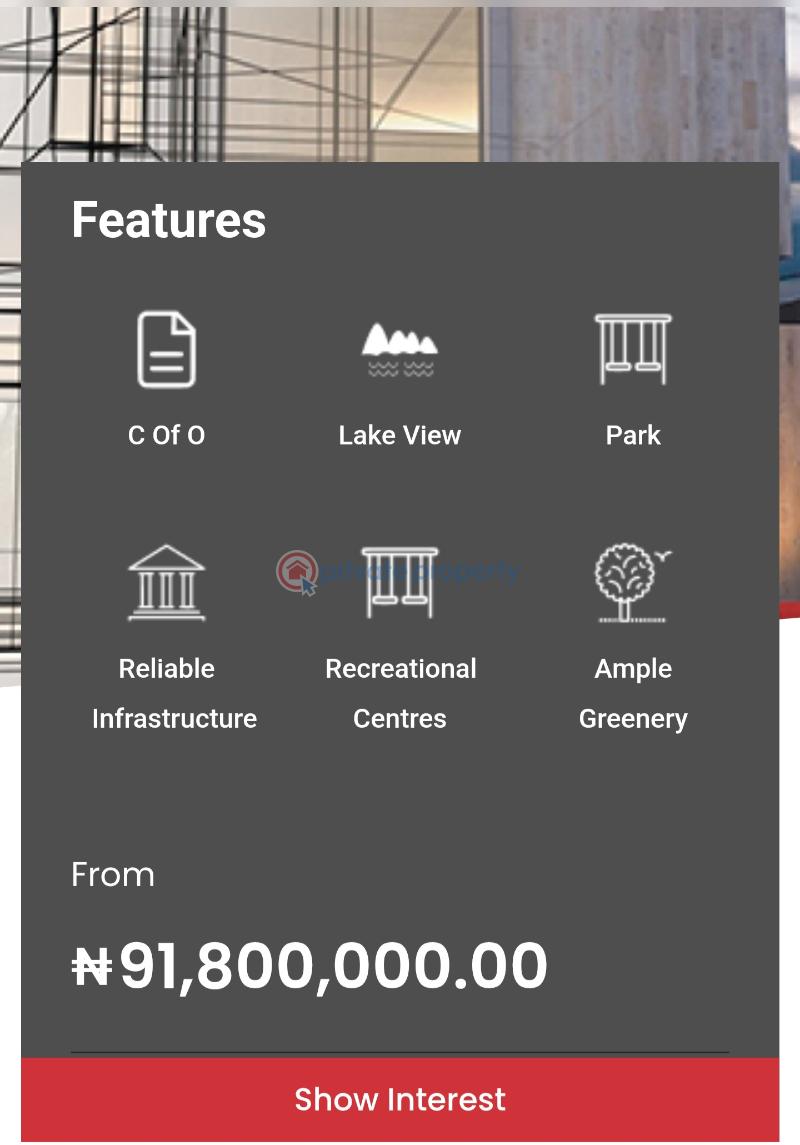Click the Park swing set icon
Viewport: 800px width, 1145px height.
[632, 348]
